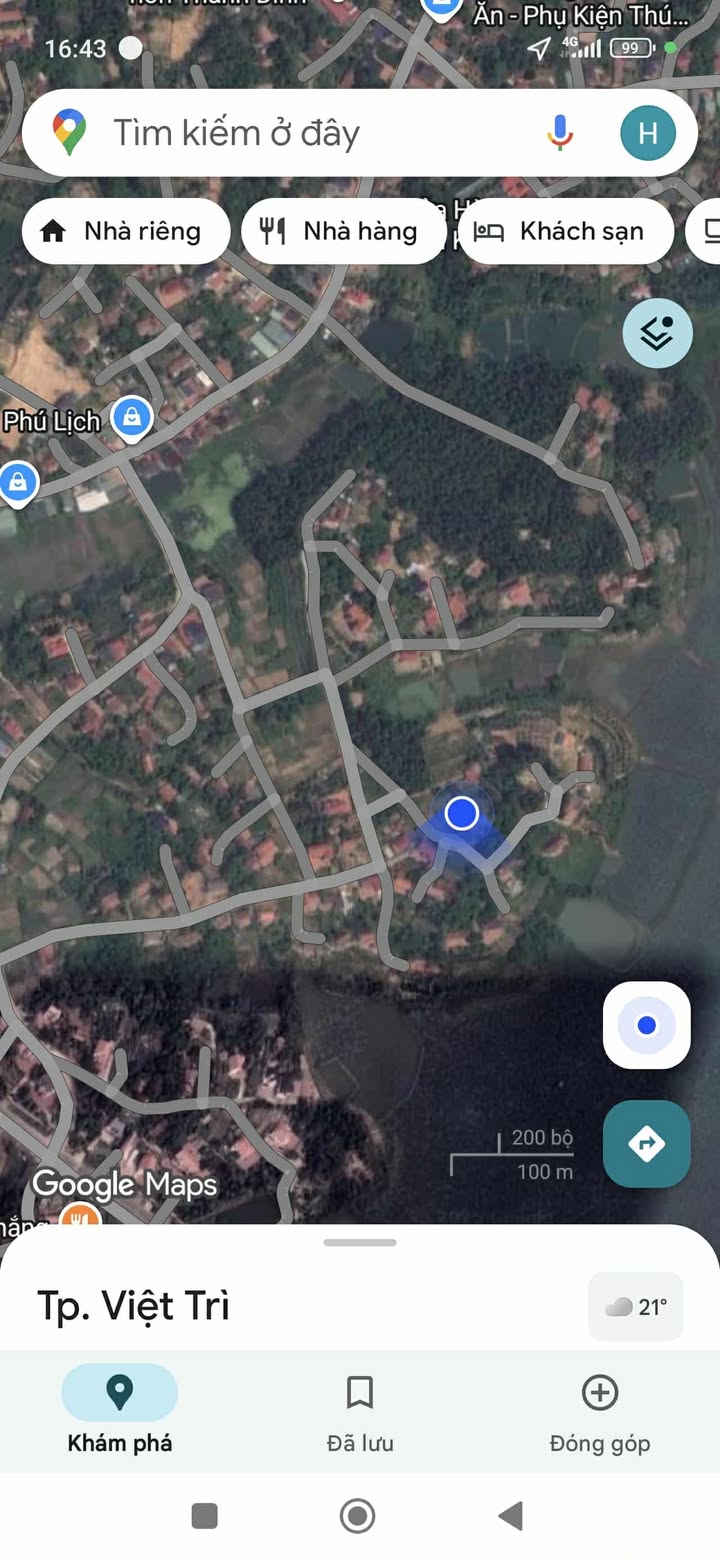The height and width of the screenshot is (1559, 720).
Task: Filter map by Nhà hàng
Action: tap(343, 231)
